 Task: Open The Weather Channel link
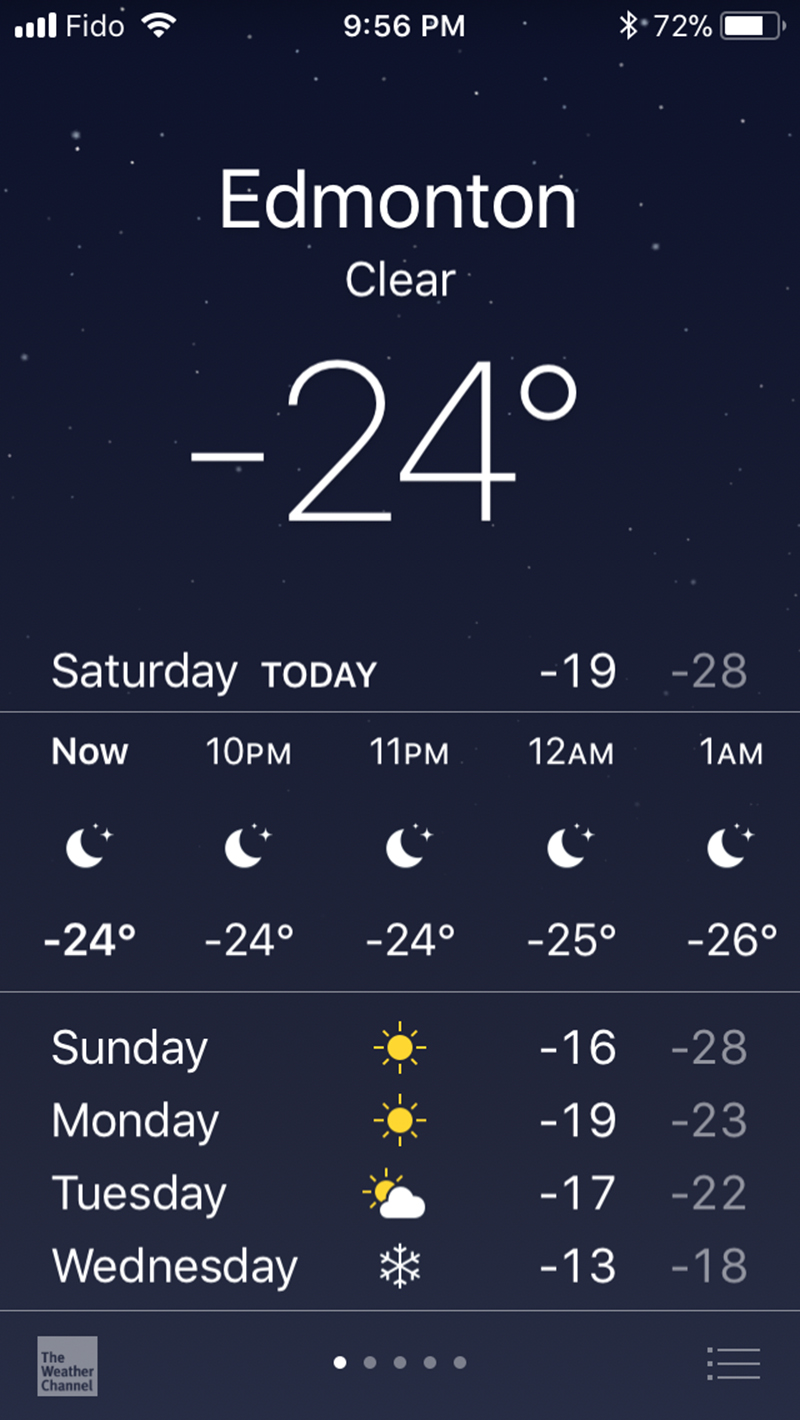[67, 1365]
